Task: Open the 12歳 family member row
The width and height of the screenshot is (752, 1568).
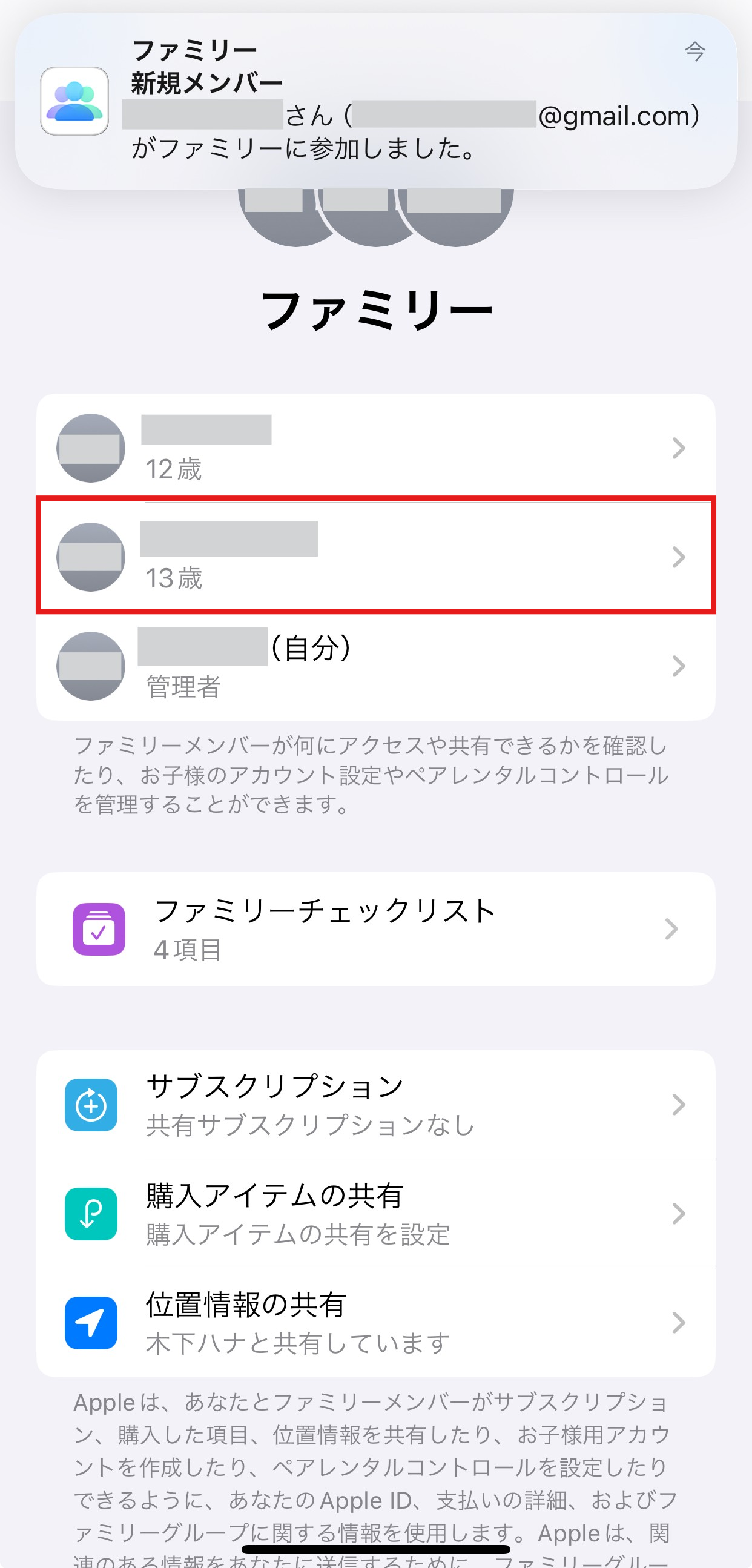Action: point(376,448)
